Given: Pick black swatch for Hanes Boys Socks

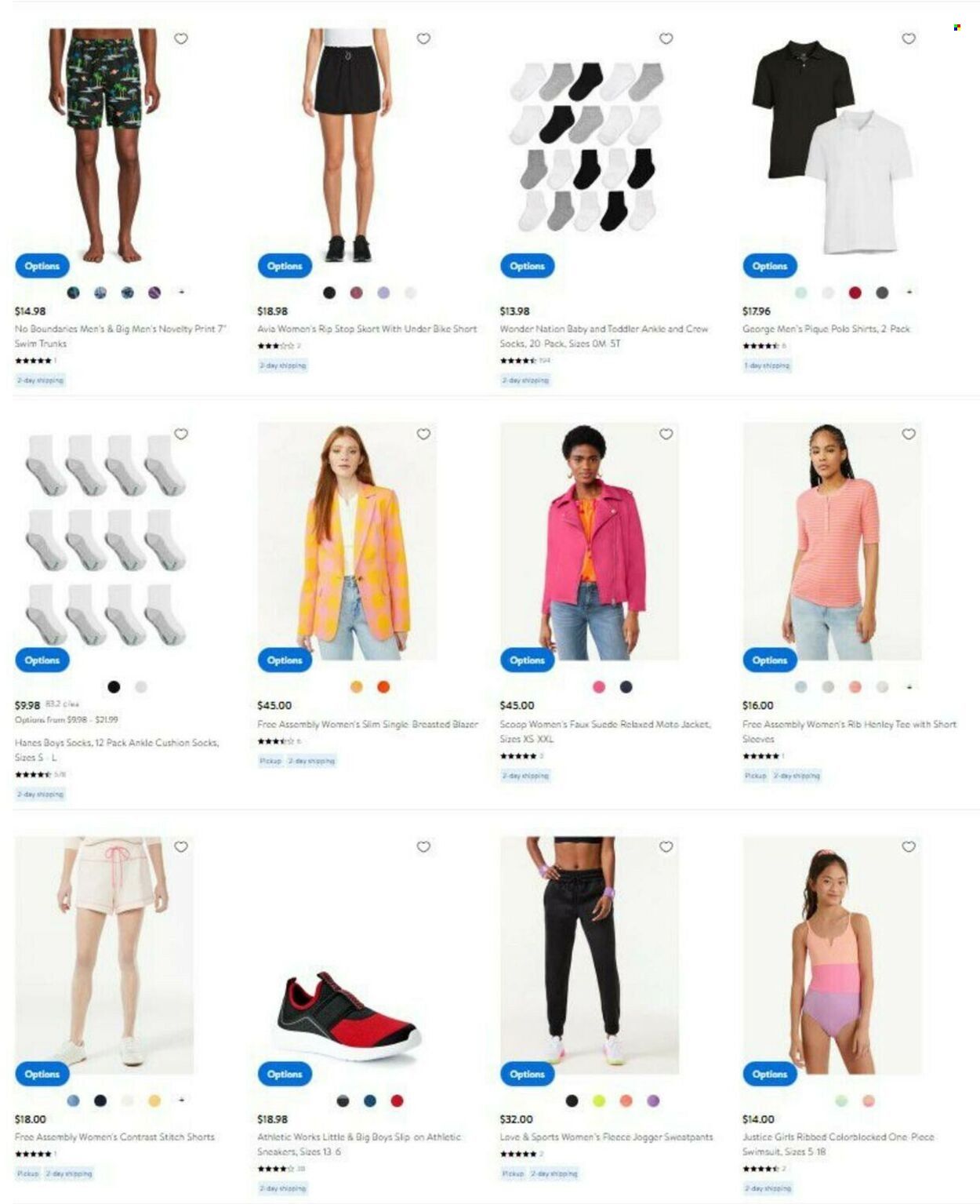Looking at the screenshot, I should tap(114, 687).
